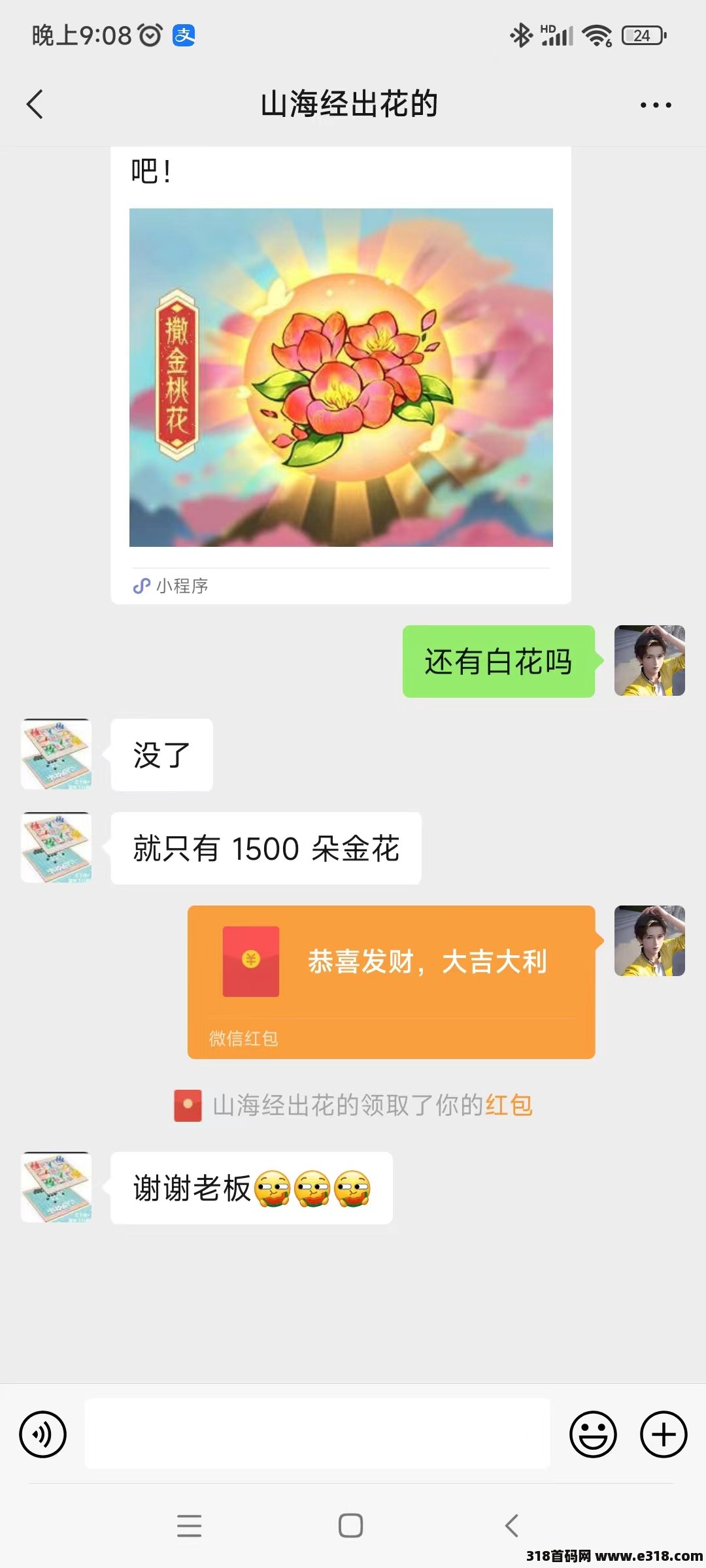Switch to voice message input
The height and width of the screenshot is (1568, 706).
pyautogui.click(x=43, y=1434)
